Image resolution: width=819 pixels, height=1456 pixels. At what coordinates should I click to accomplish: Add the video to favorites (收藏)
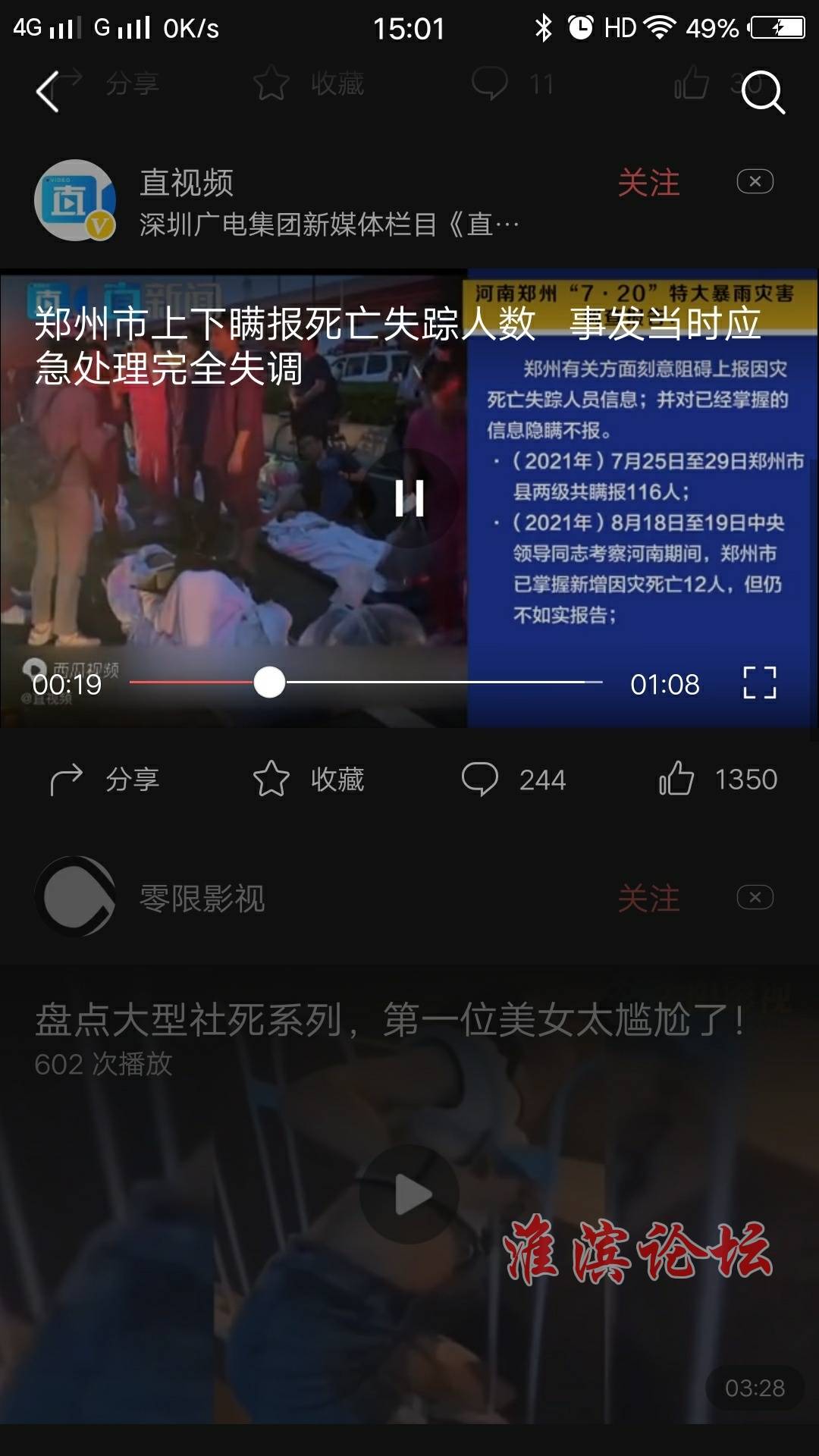tap(309, 779)
